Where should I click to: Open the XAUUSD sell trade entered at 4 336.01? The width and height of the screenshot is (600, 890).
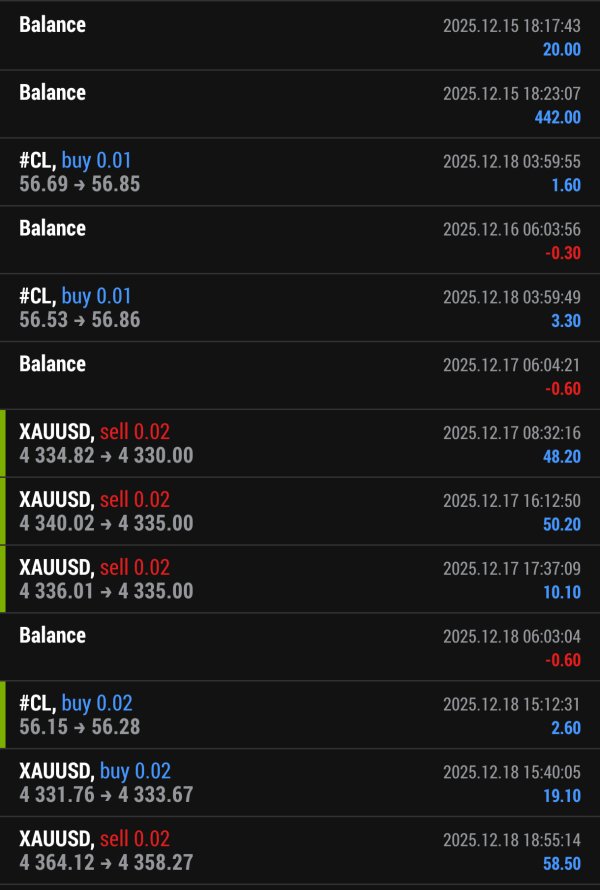[300, 579]
